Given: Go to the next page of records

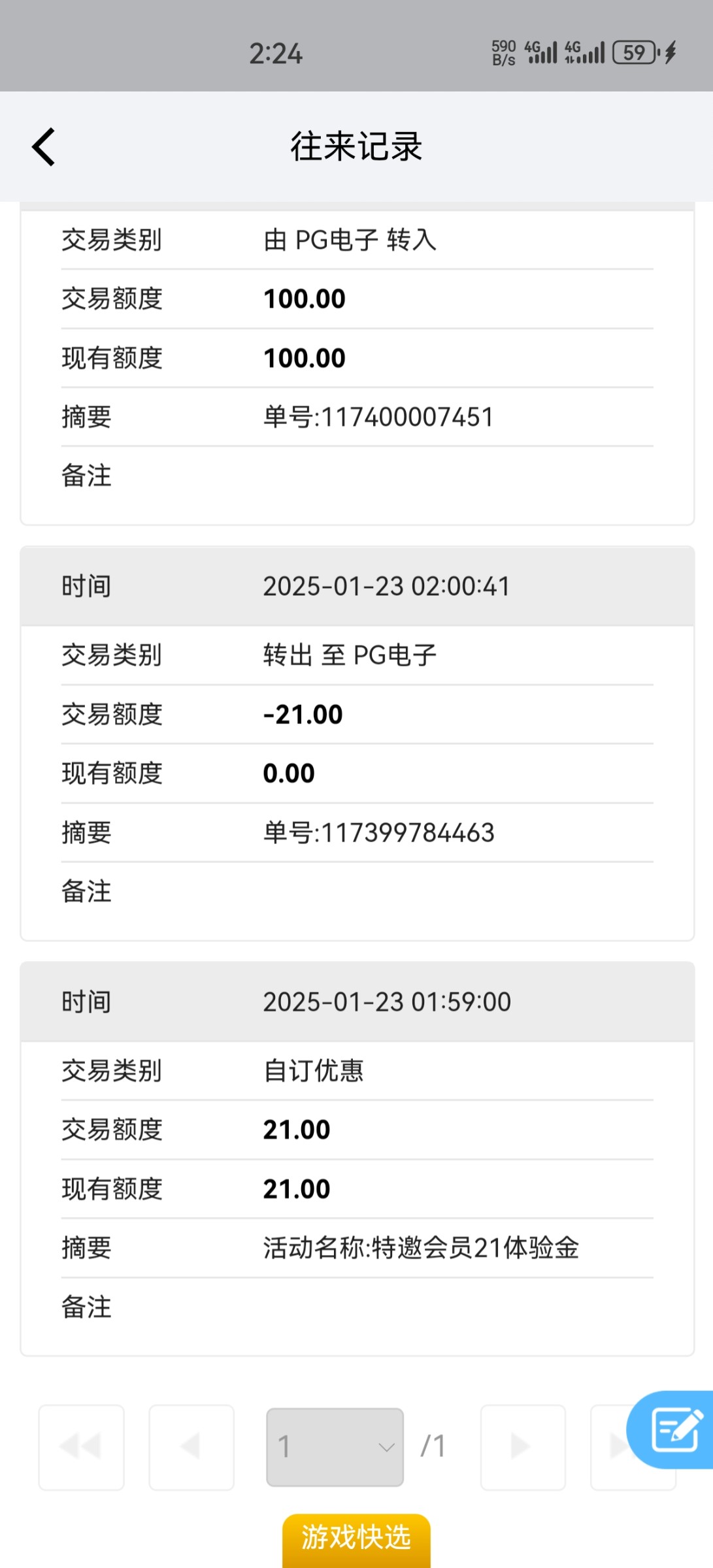Looking at the screenshot, I should click(x=523, y=1446).
